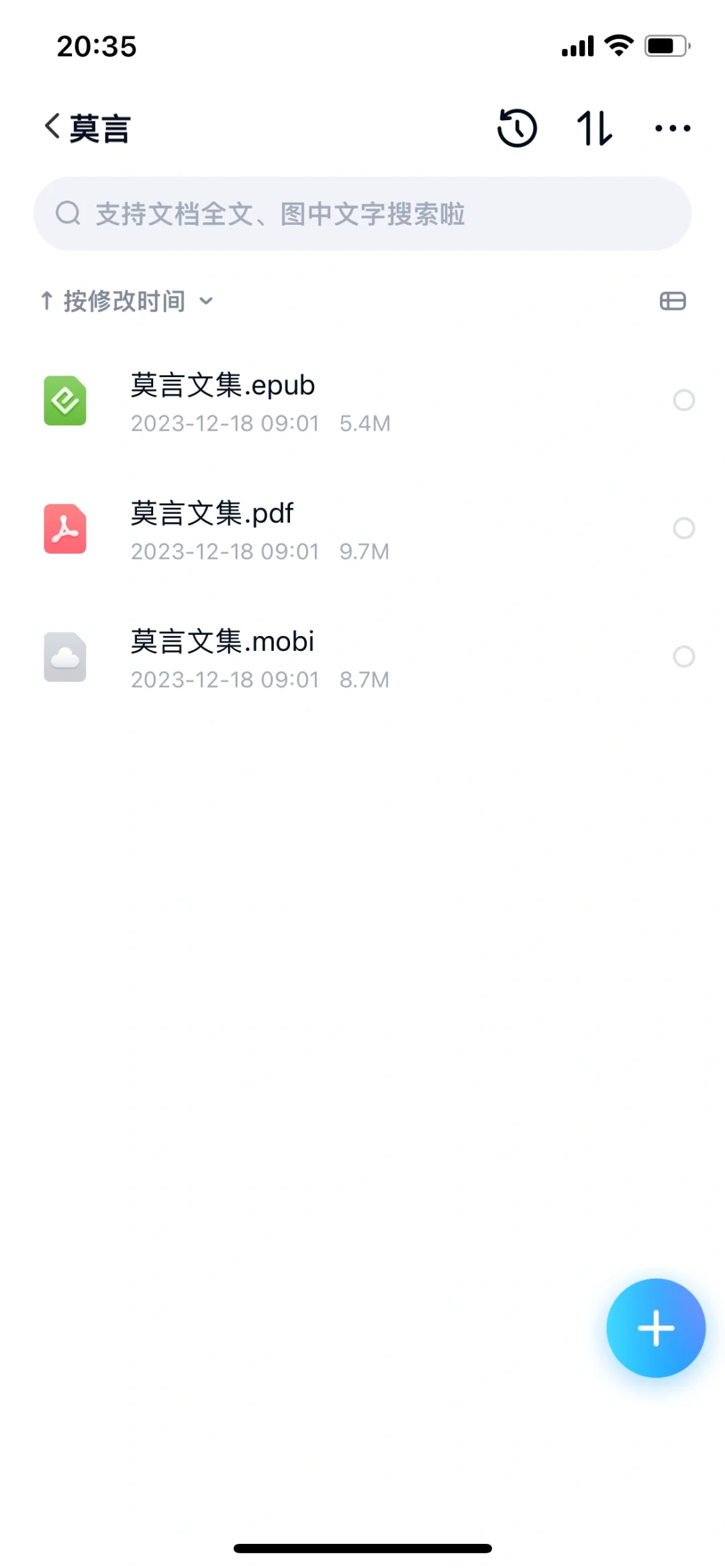Screen dimensions: 725x1568
Task: Tap the document full-text search box
Action: tap(362, 214)
